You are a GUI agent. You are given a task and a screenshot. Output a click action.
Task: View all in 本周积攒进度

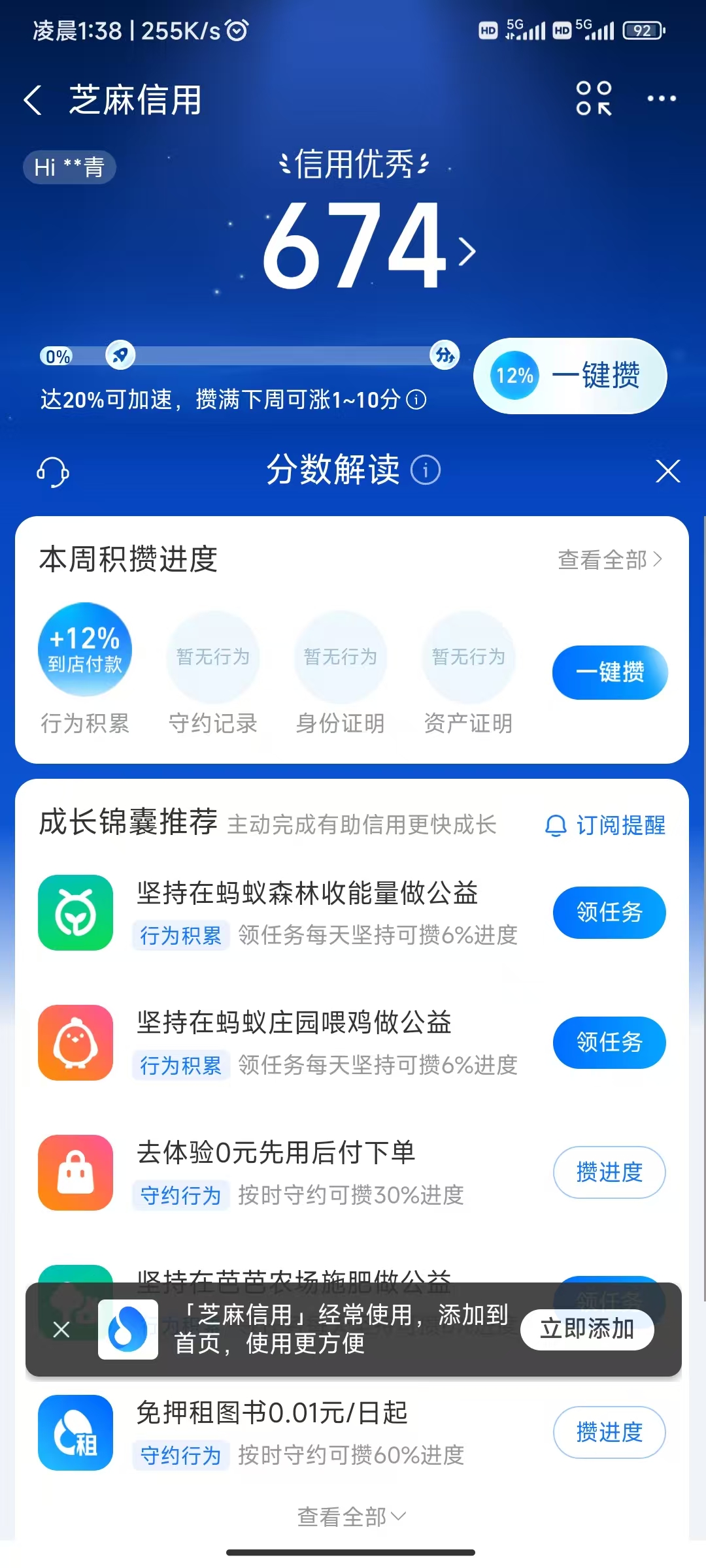(x=609, y=560)
